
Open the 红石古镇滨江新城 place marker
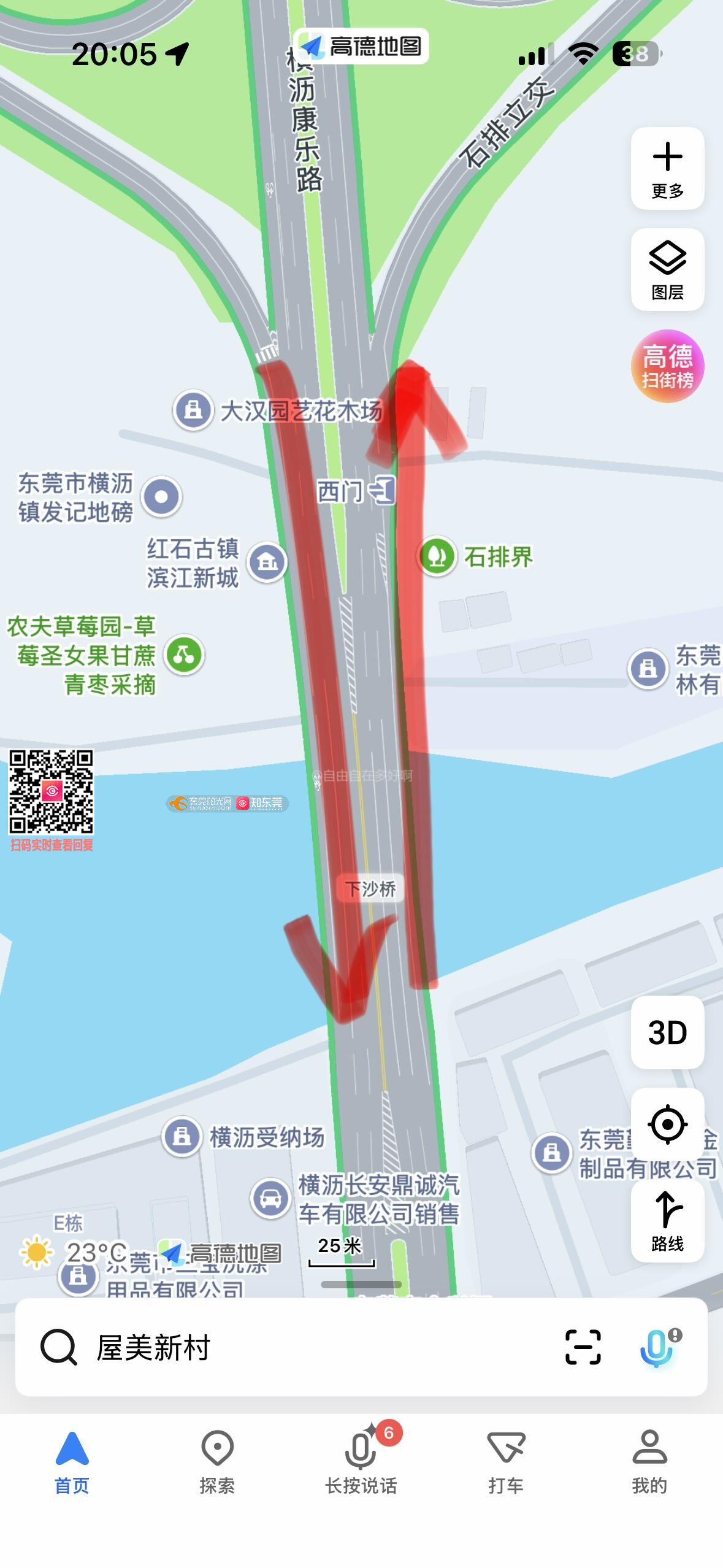(267, 562)
